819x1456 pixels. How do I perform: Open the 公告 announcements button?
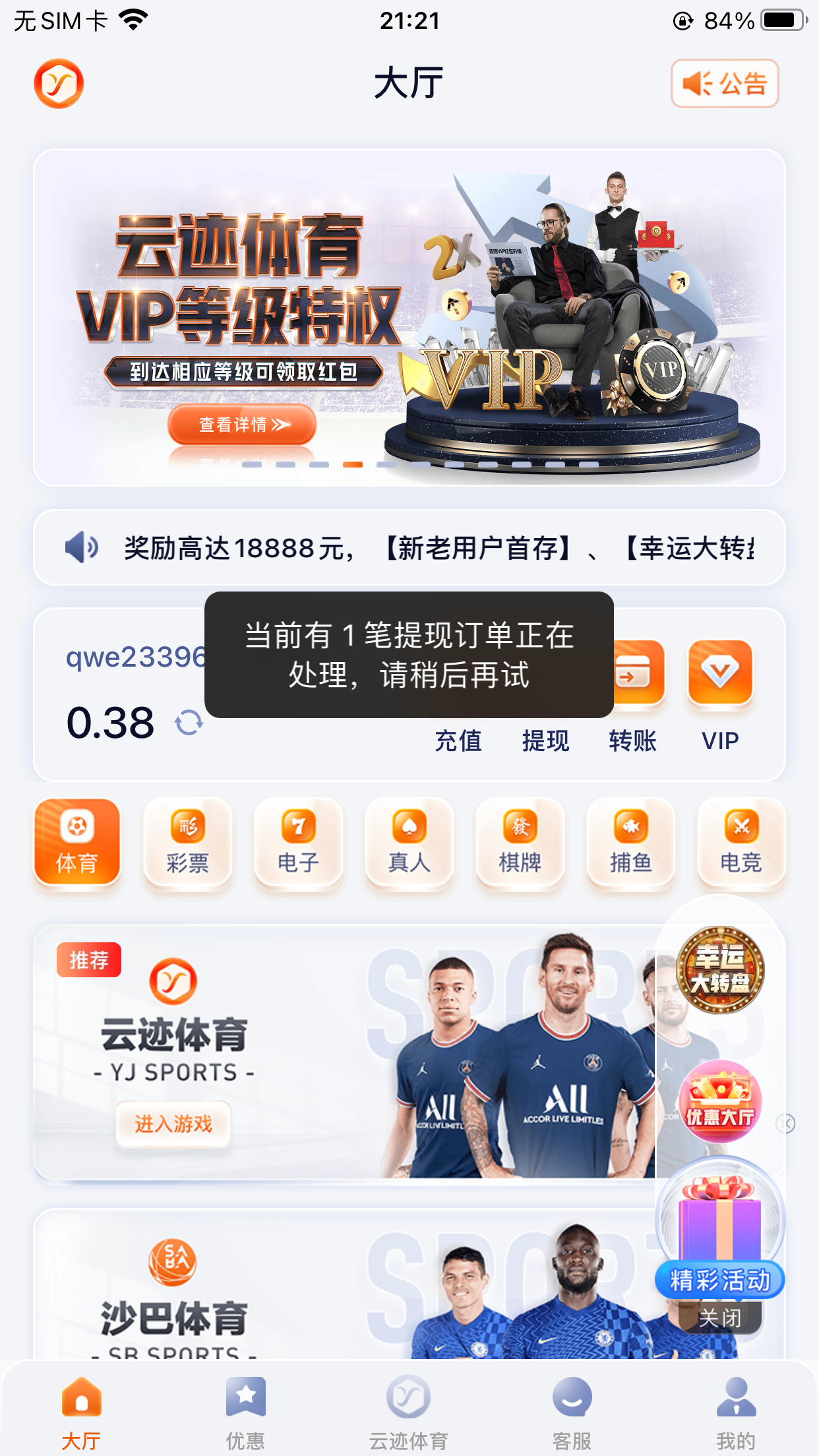tap(724, 83)
